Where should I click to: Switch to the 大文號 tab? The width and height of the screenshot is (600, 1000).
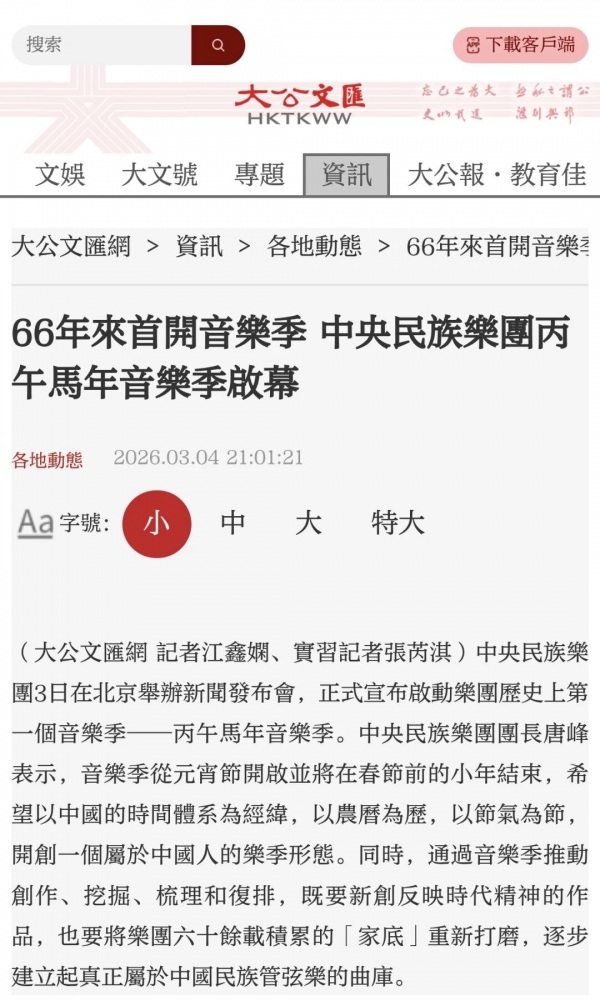click(159, 175)
